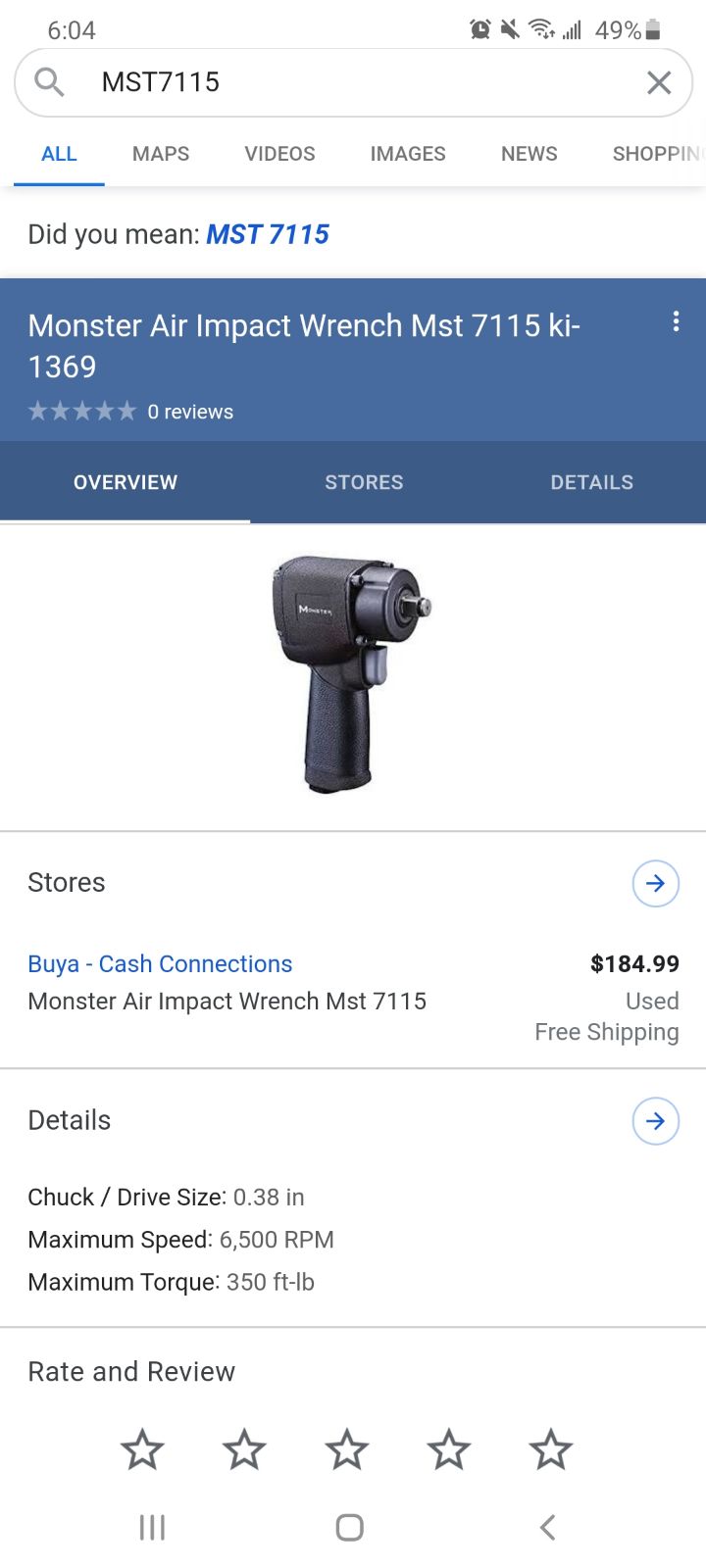Select the suggested spelling MST 7115
Screen dimensions: 706x1568
(x=267, y=234)
